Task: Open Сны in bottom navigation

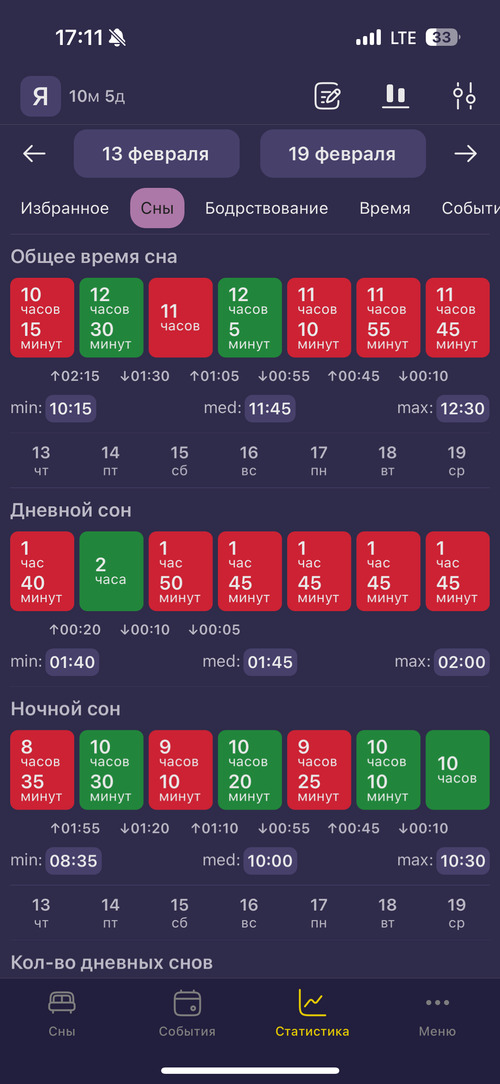Action: tap(62, 1013)
